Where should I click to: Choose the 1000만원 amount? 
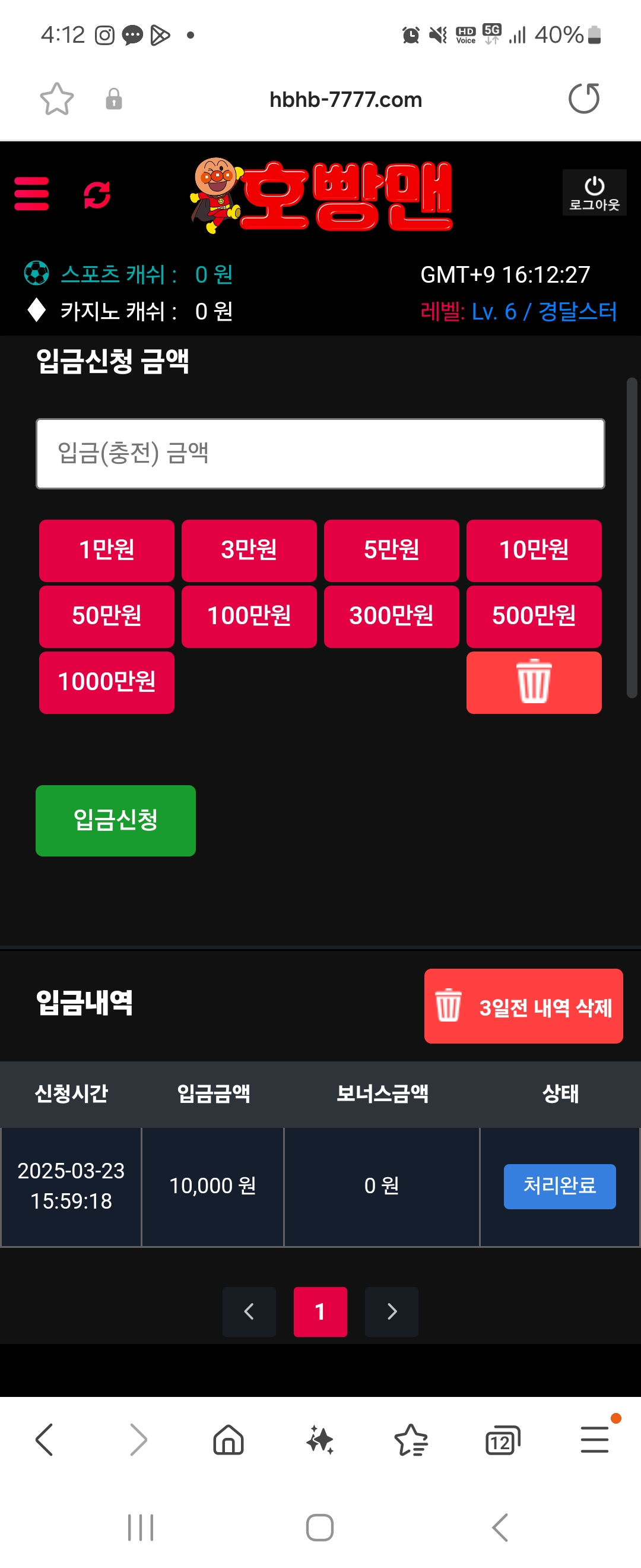point(106,682)
